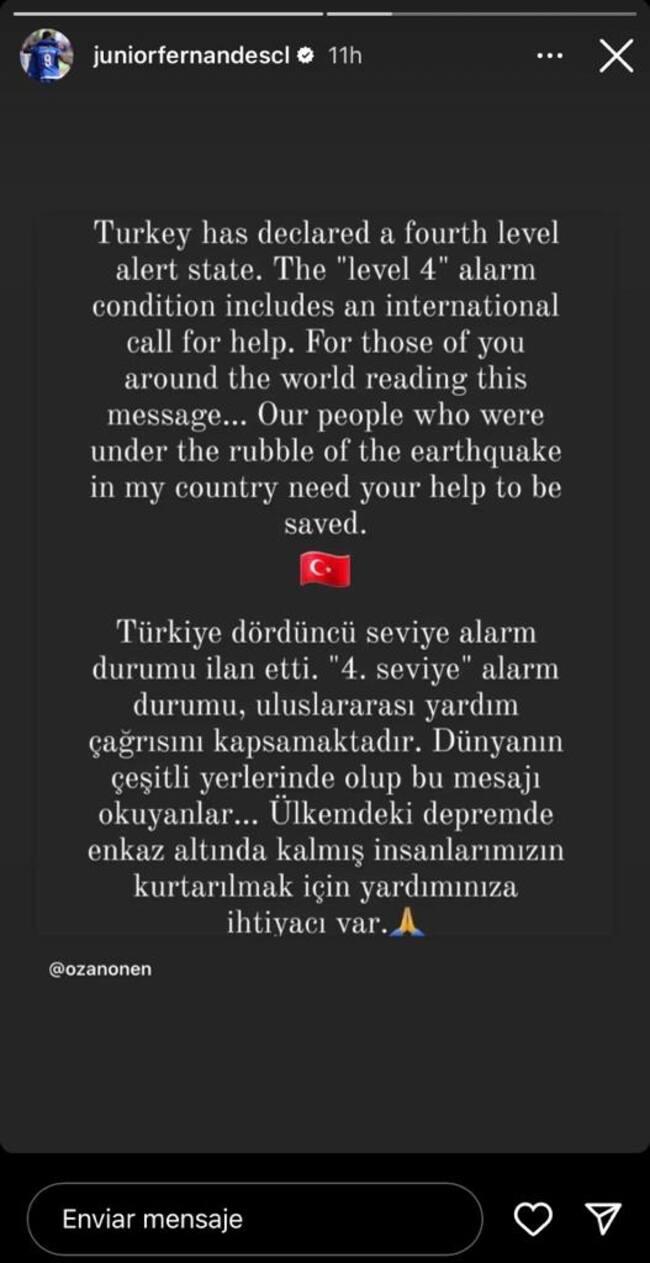Open the juniorfernandescl username link

pos(190,57)
